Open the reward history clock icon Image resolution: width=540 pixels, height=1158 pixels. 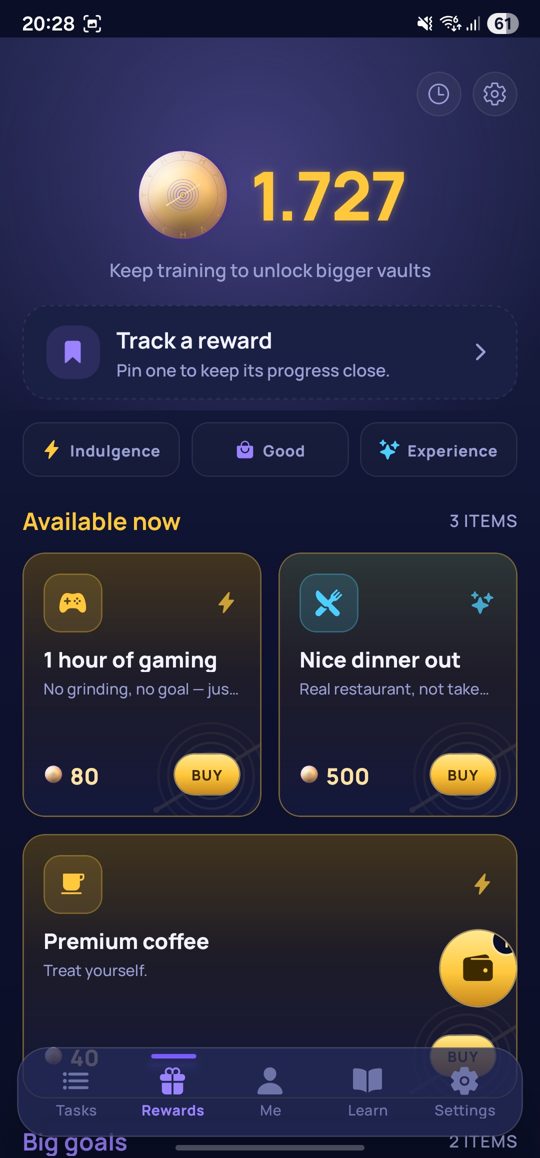click(x=439, y=94)
